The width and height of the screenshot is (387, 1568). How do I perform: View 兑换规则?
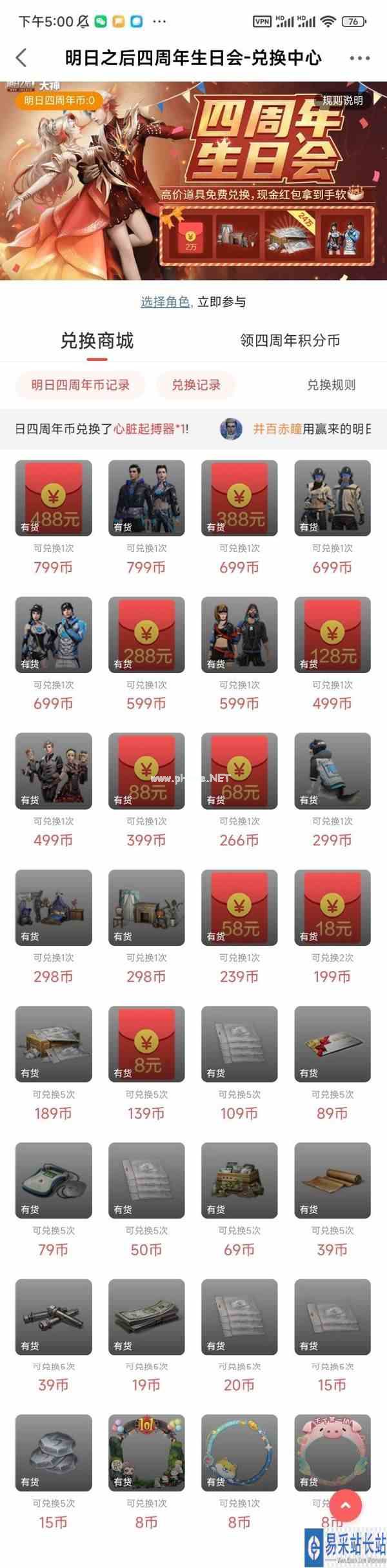pyautogui.click(x=331, y=385)
